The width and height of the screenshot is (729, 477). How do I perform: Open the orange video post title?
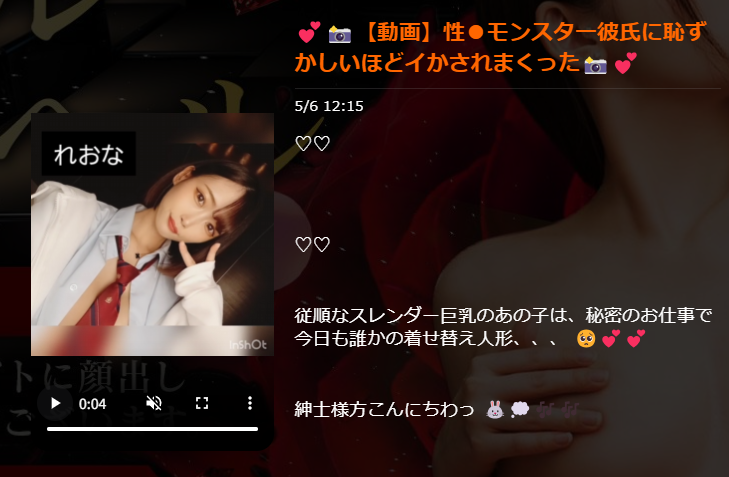[500, 48]
